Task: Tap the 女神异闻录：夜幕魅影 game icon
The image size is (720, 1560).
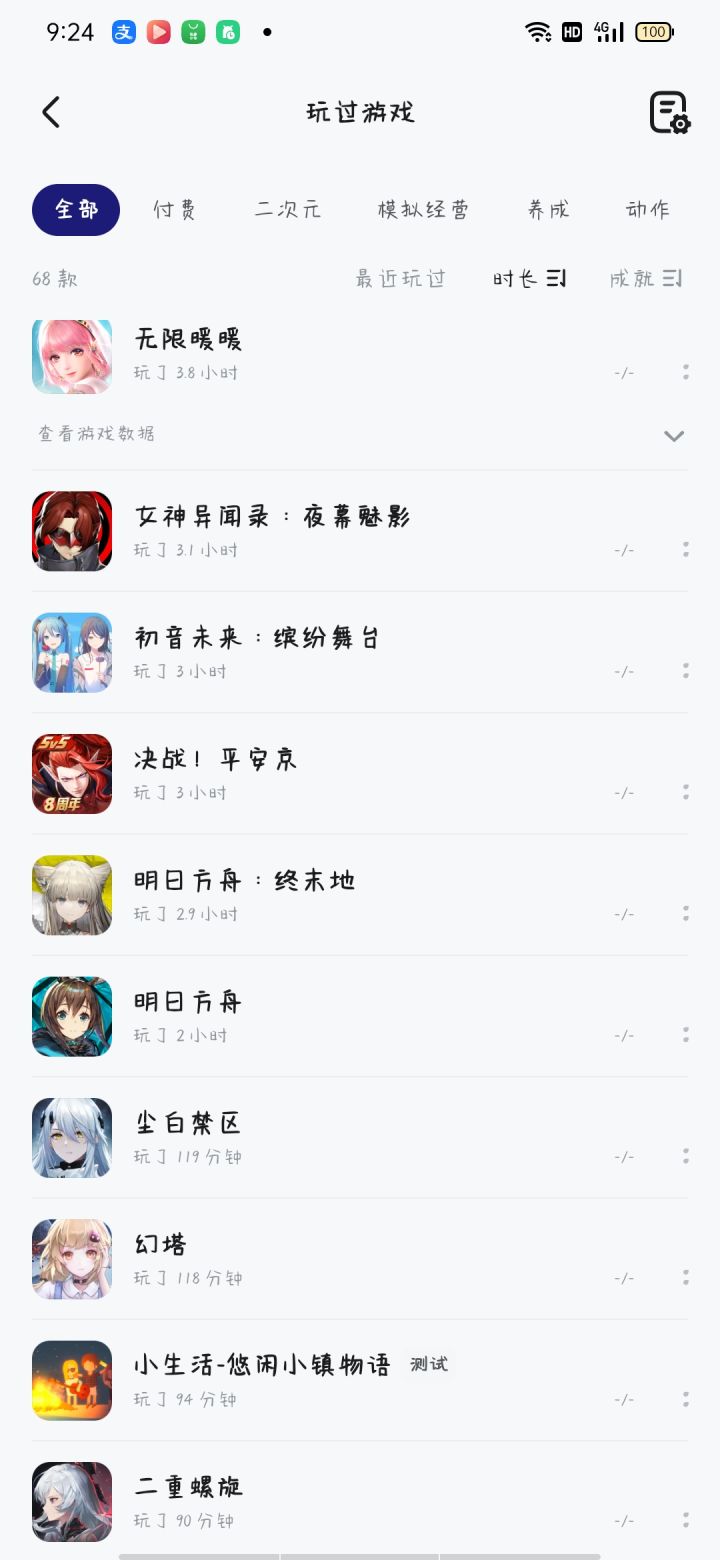Action: tap(71, 531)
